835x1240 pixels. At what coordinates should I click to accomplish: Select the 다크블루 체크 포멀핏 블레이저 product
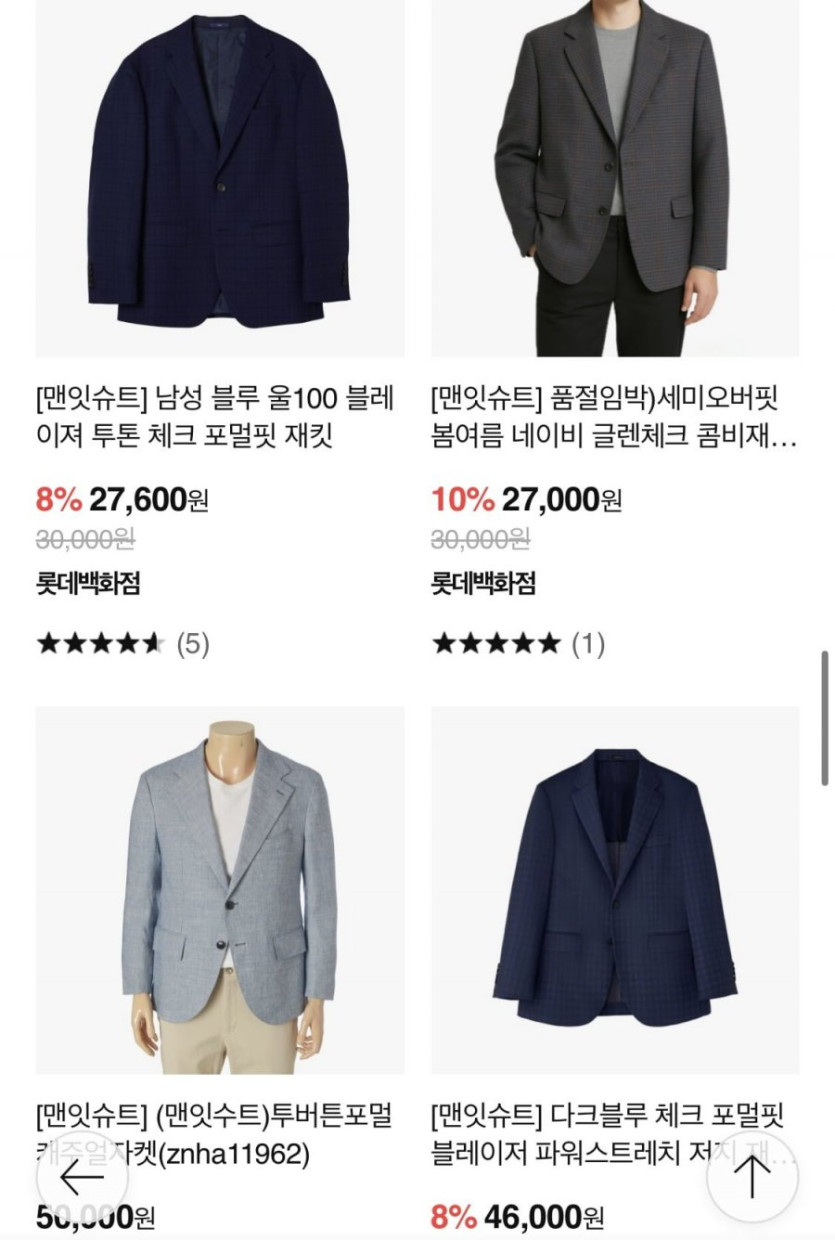point(615,890)
